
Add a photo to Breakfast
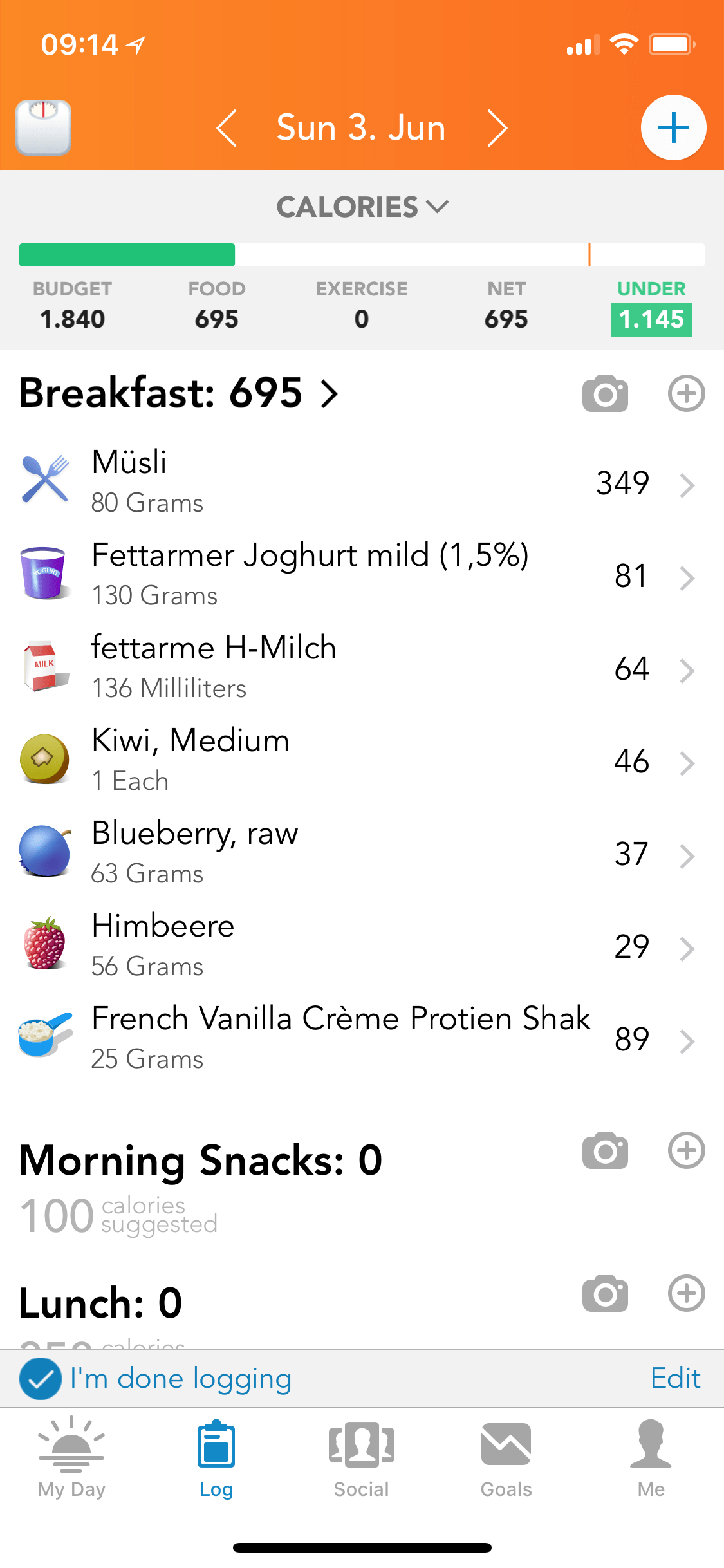[605, 393]
